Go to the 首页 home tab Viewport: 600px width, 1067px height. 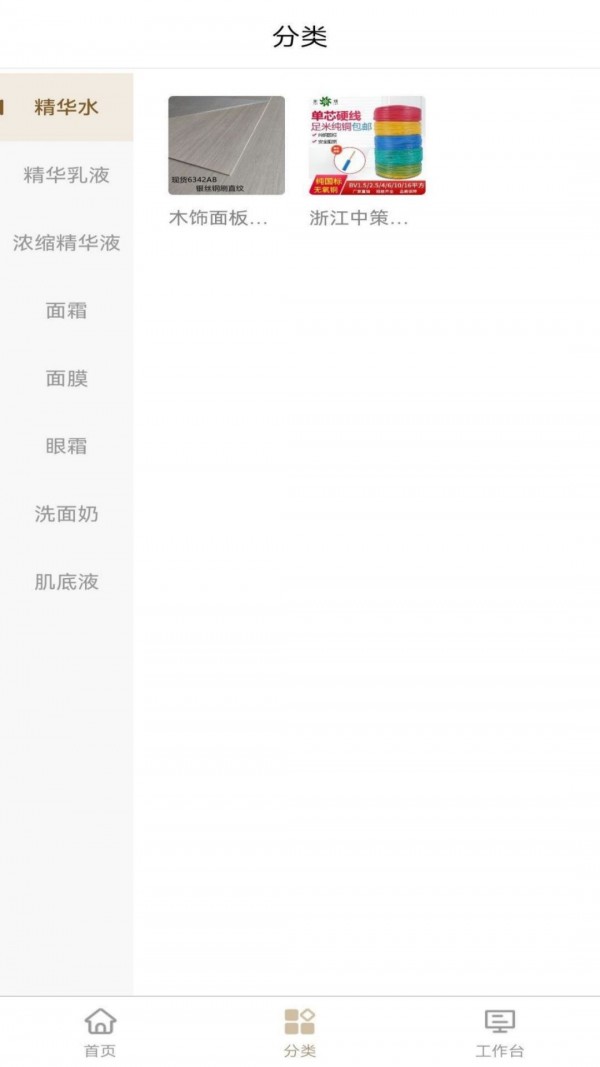(100, 1033)
